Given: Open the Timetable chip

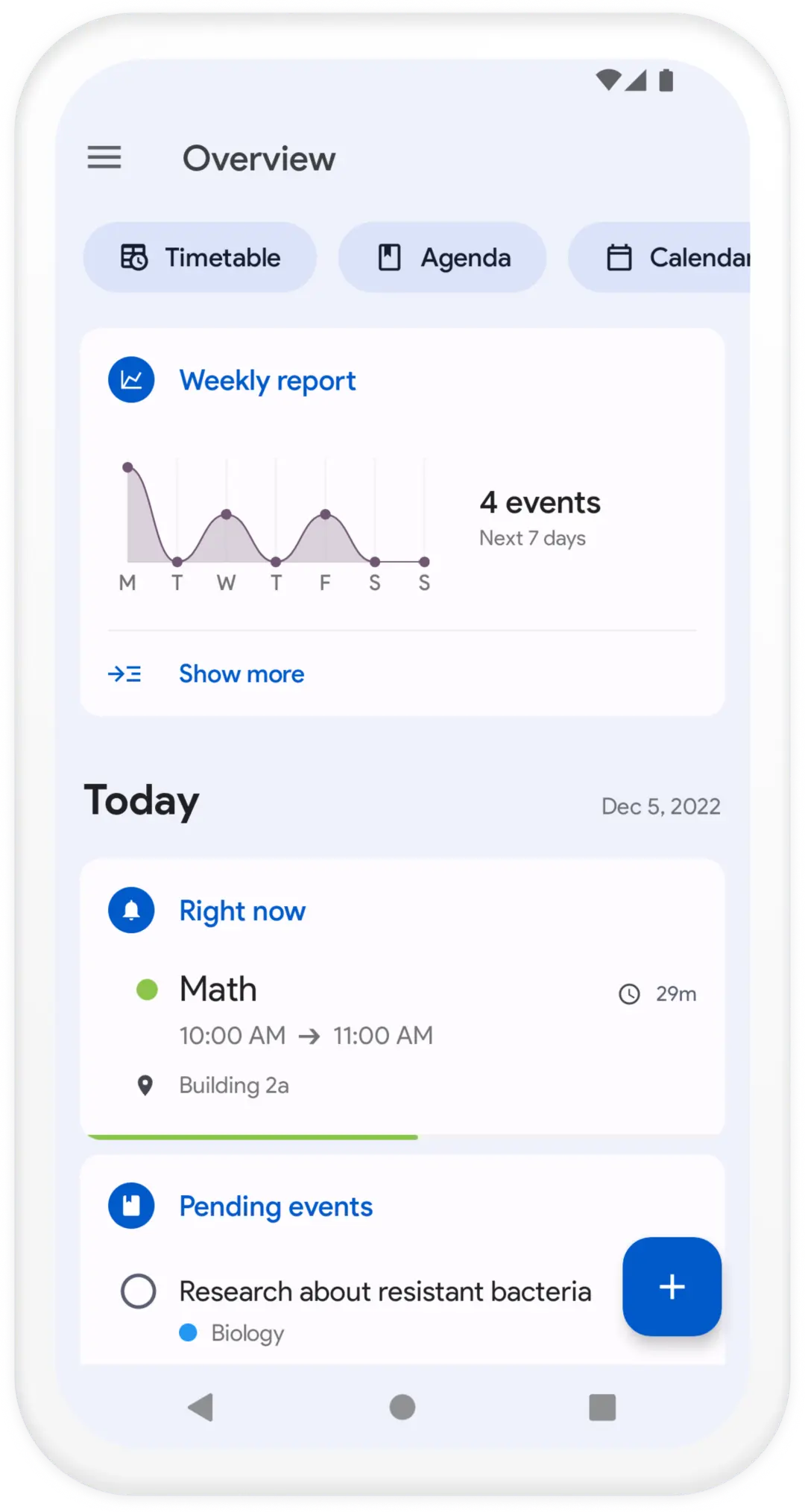Looking at the screenshot, I should pyautogui.click(x=200, y=258).
